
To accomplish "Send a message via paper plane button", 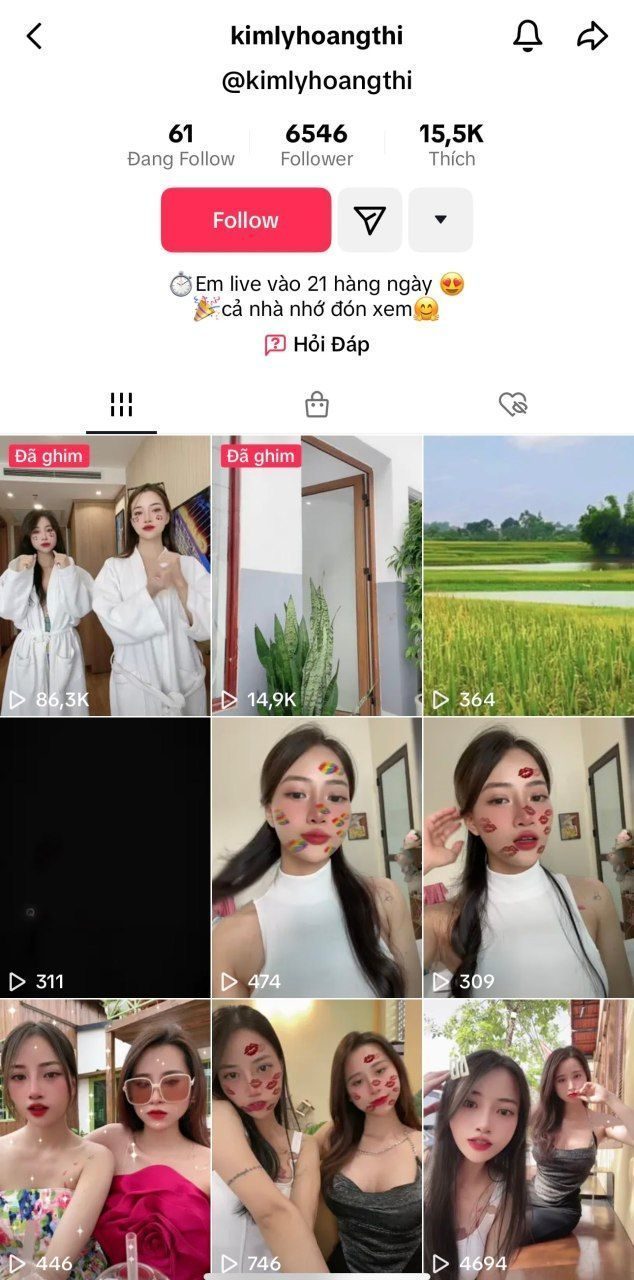I will tap(370, 220).
